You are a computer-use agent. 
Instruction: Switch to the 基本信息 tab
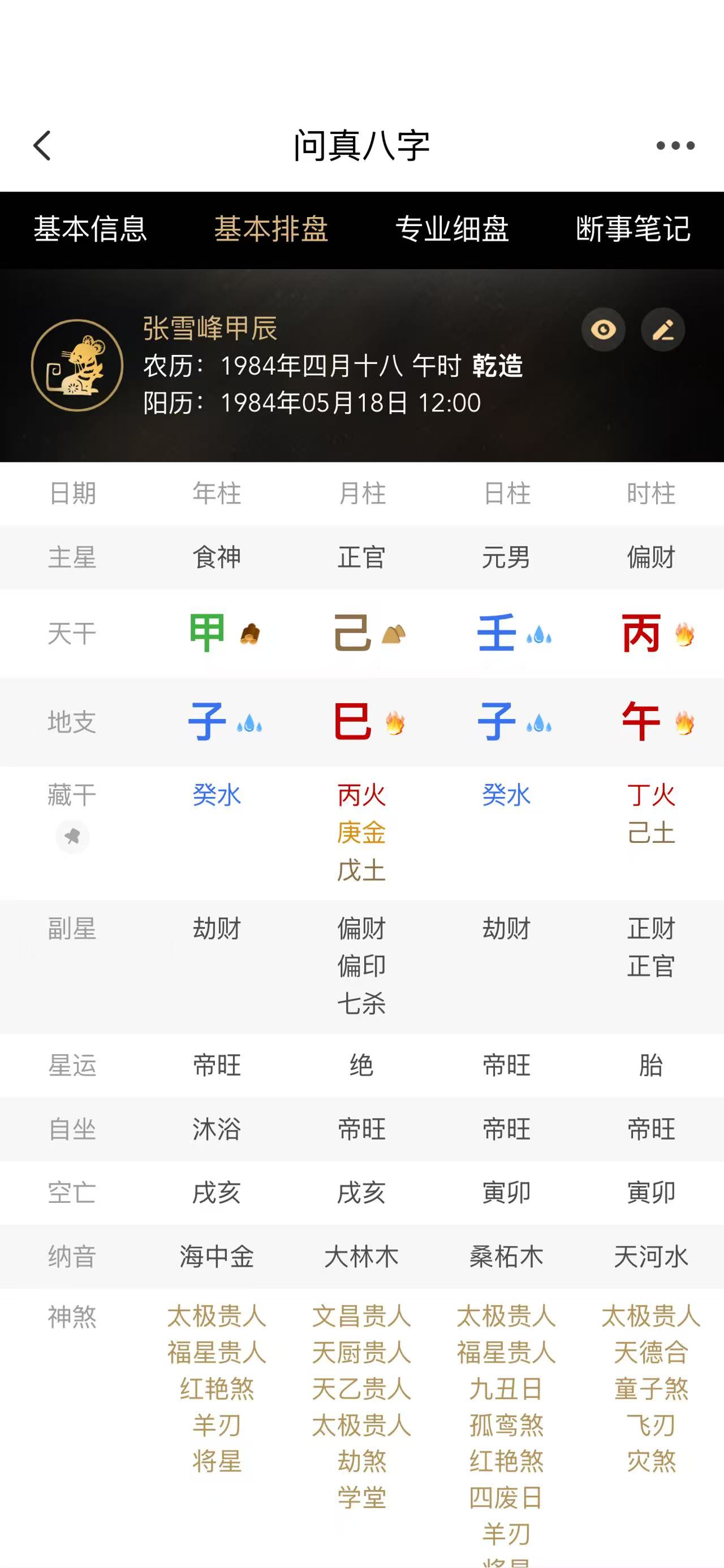point(90,229)
